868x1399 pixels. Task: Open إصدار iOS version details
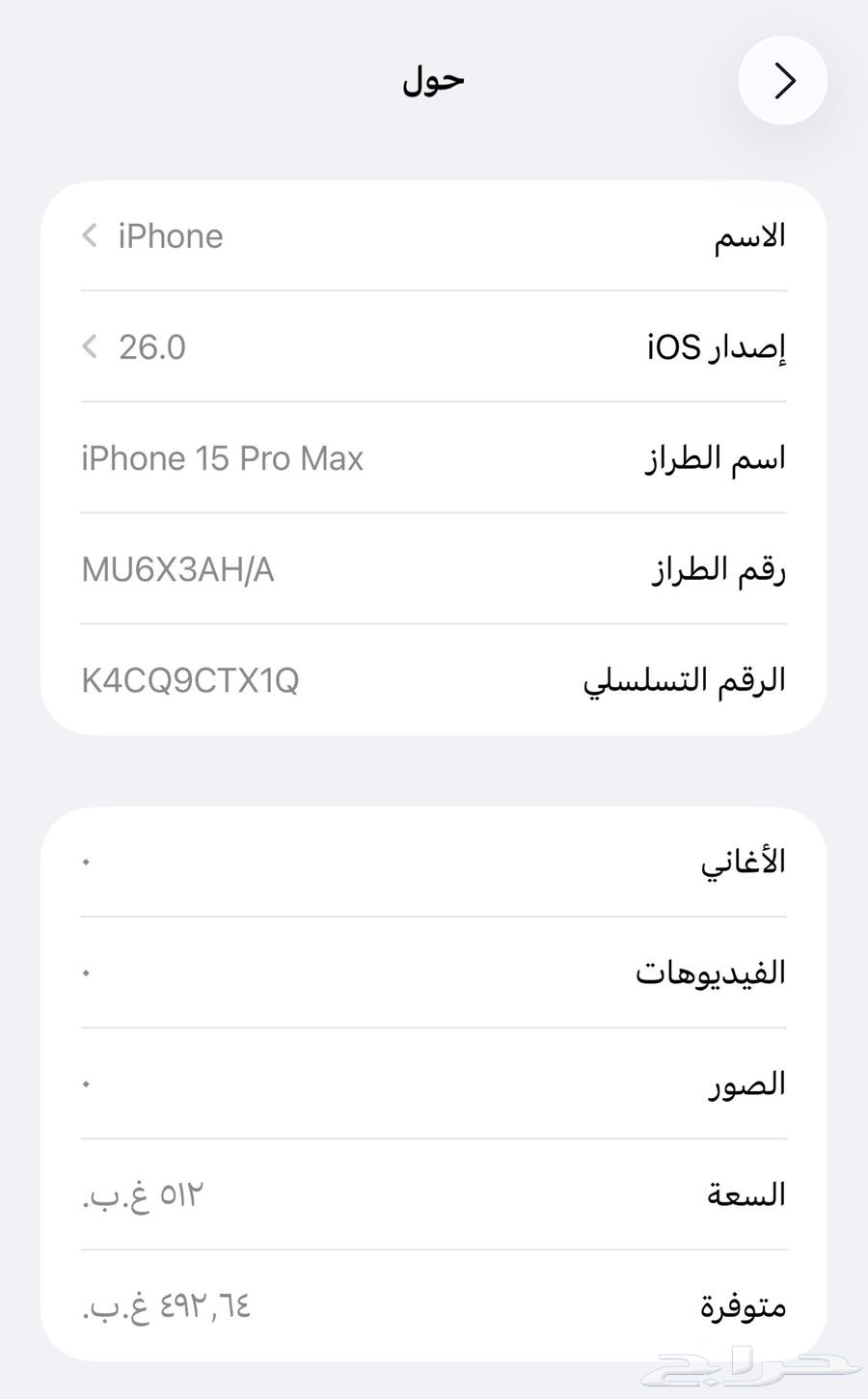[434, 346]
